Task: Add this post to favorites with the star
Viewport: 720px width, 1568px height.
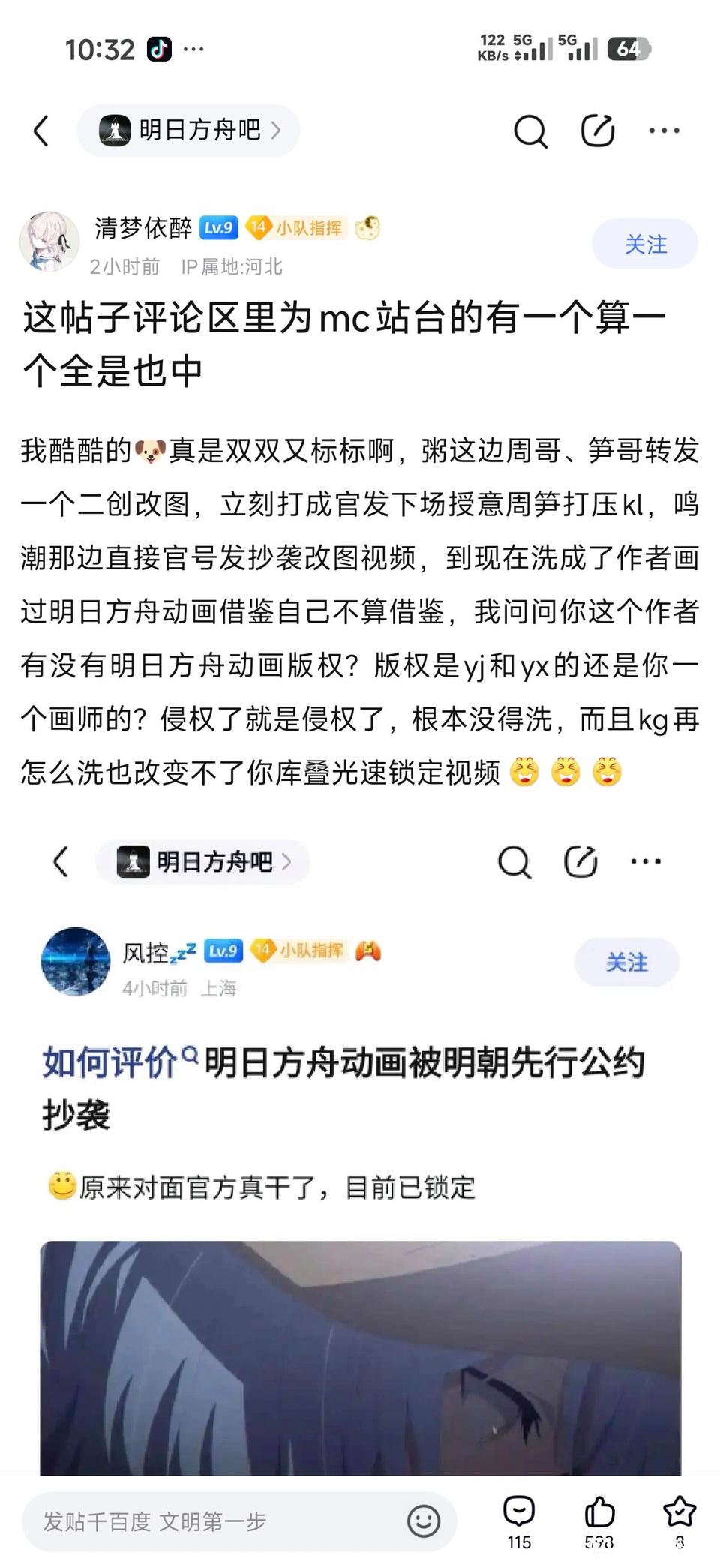Action: (x=679, y=1521)
